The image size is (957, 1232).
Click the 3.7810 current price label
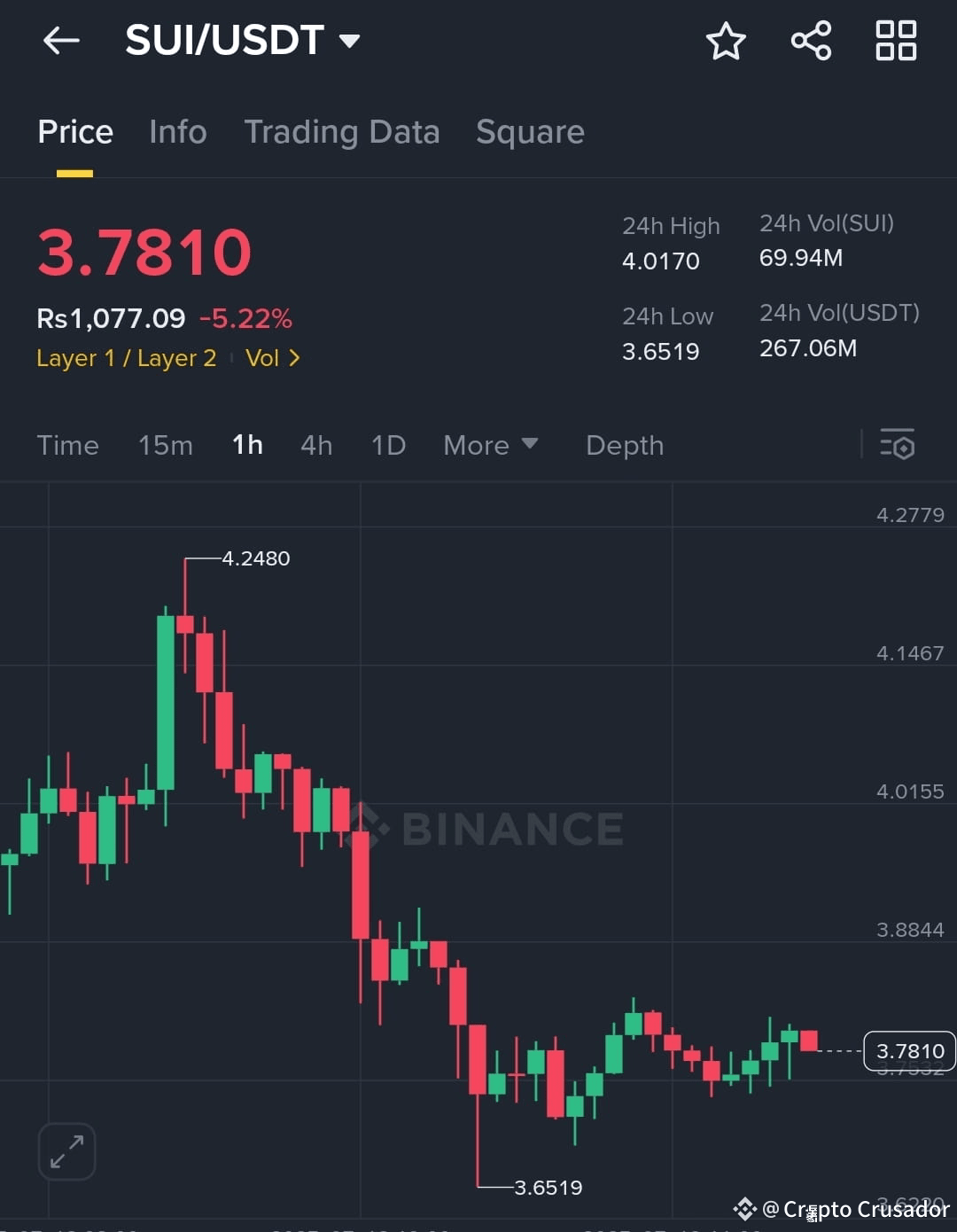[907, 1050]
